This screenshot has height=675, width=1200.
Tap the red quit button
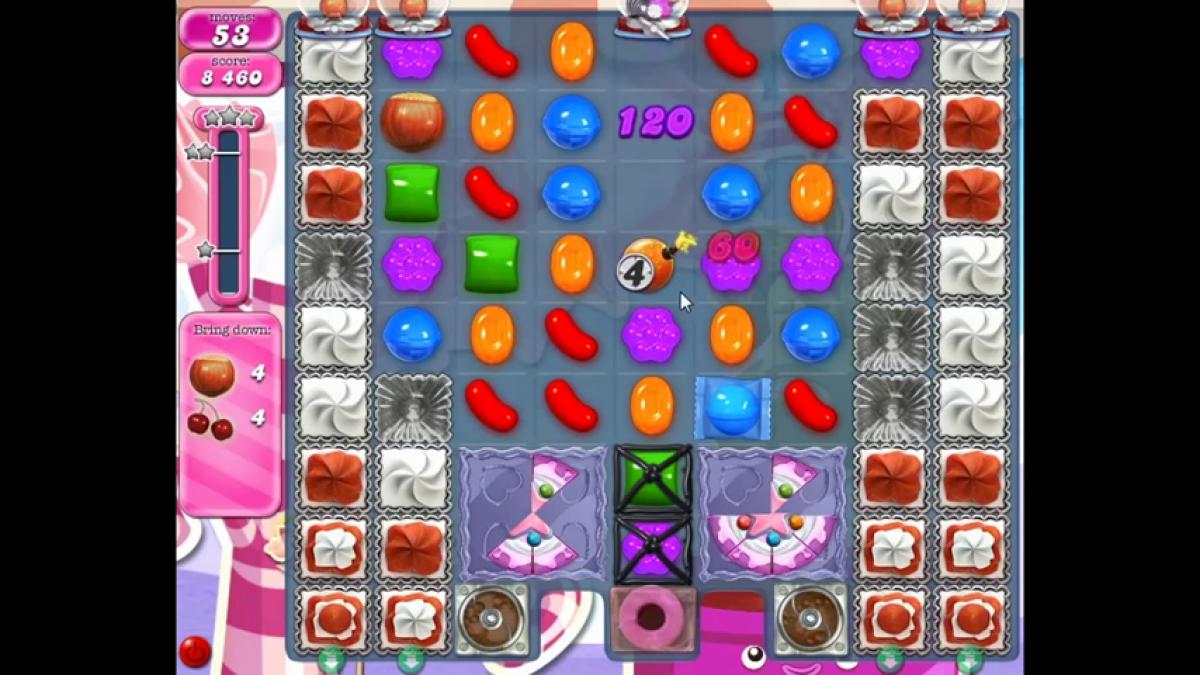(195, 651)
